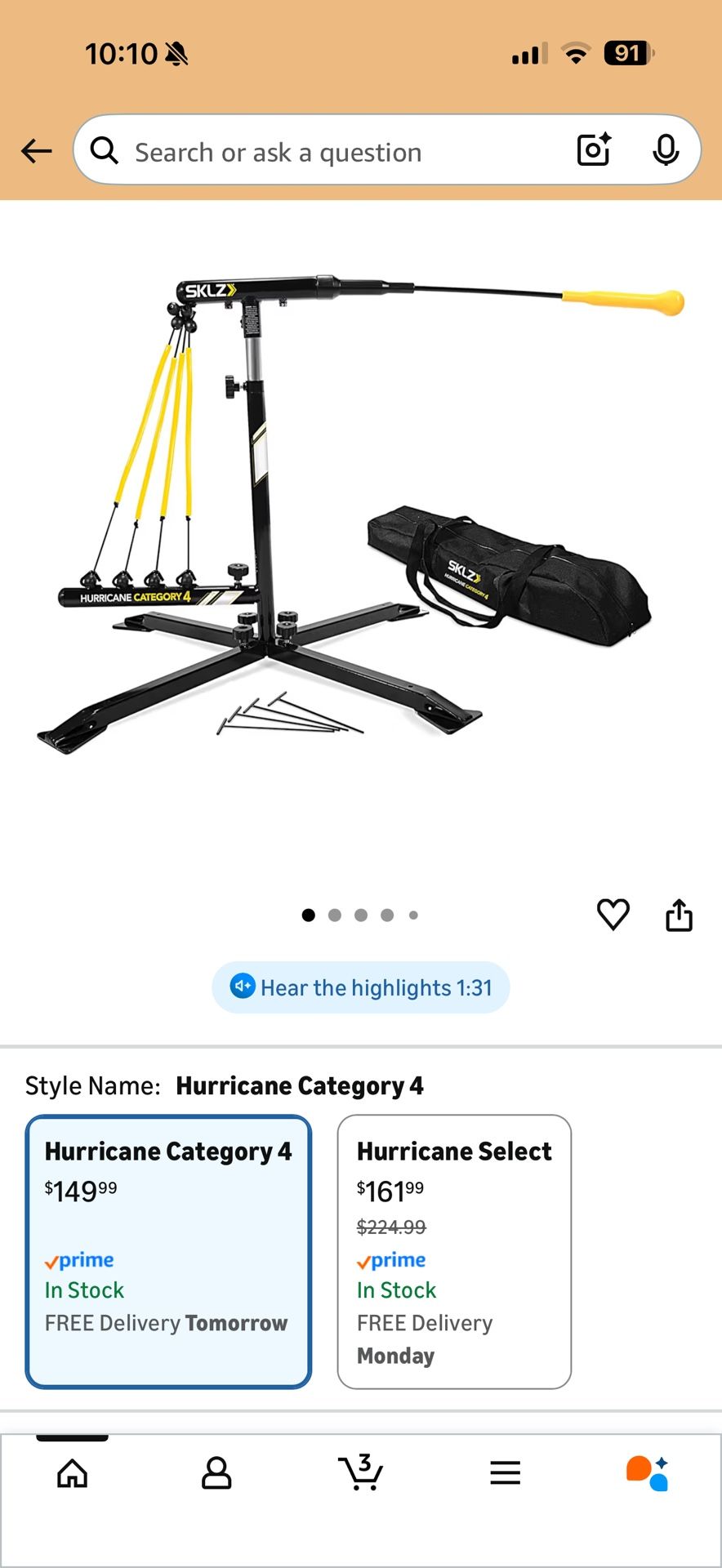Go back to the previous page
The height and width of the screenshot is (1568, 722).
click(37, 151)
